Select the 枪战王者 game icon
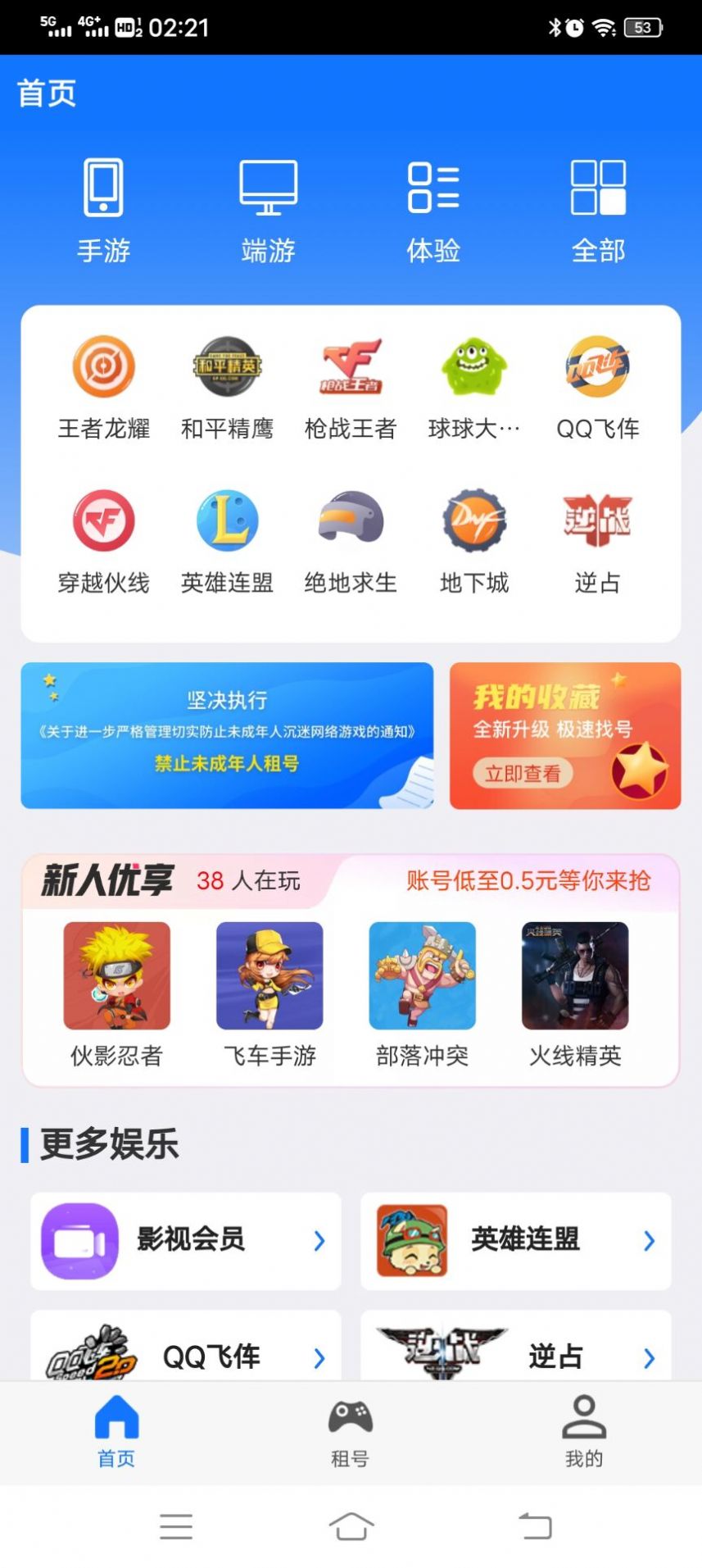702x1568 pixels. click(351, 369)
